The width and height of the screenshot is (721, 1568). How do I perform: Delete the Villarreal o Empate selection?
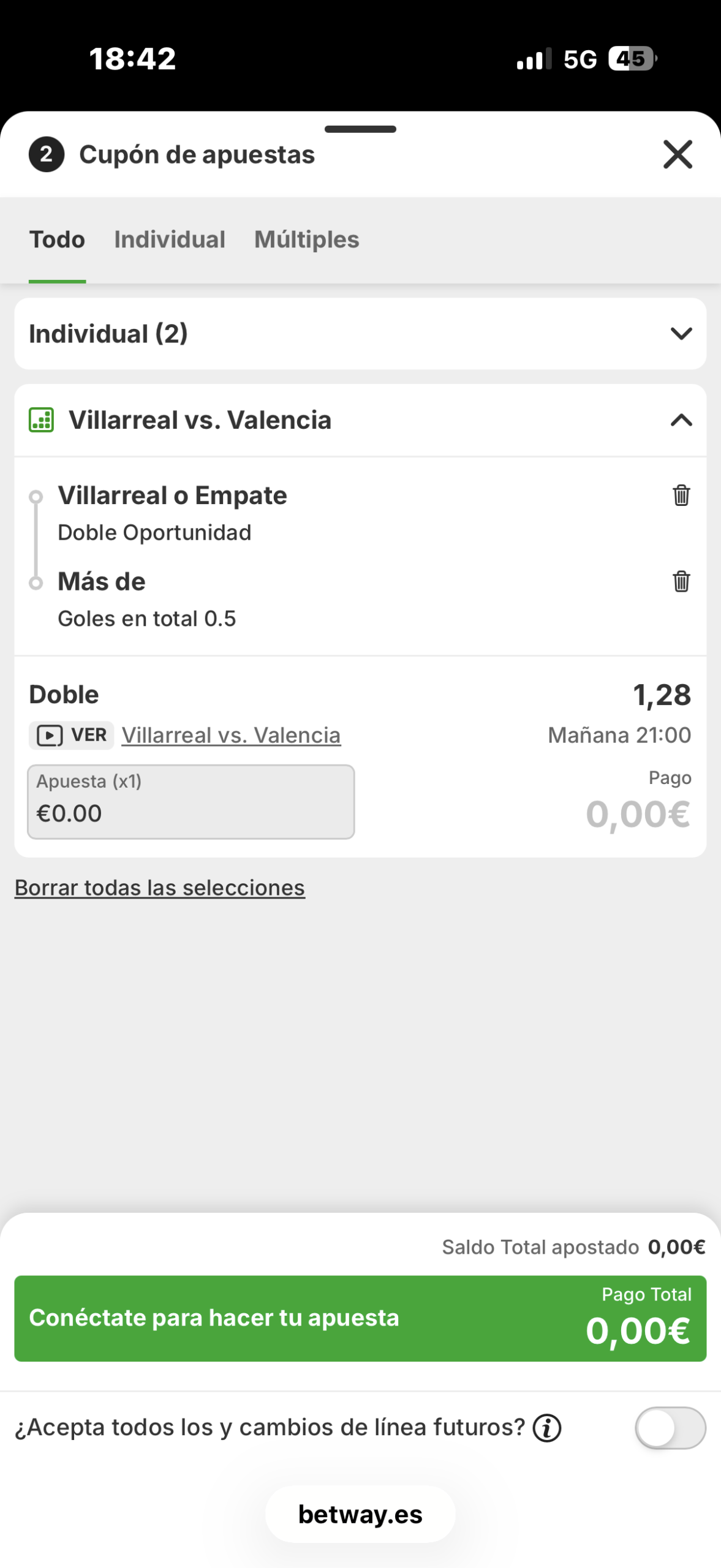tap(681, 495)
